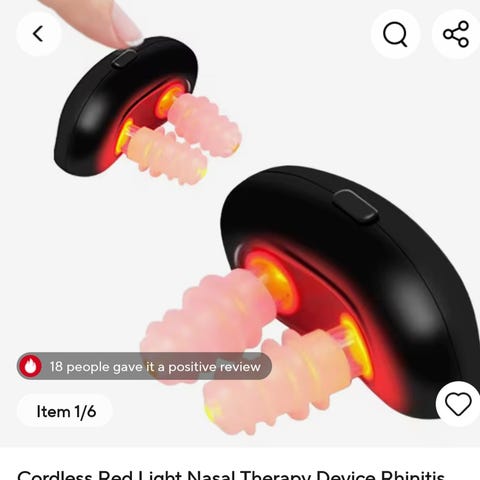This screenshot has height=480, width=480.
Task: Share this nasal therapy device listing
Action: pos(456,34)
